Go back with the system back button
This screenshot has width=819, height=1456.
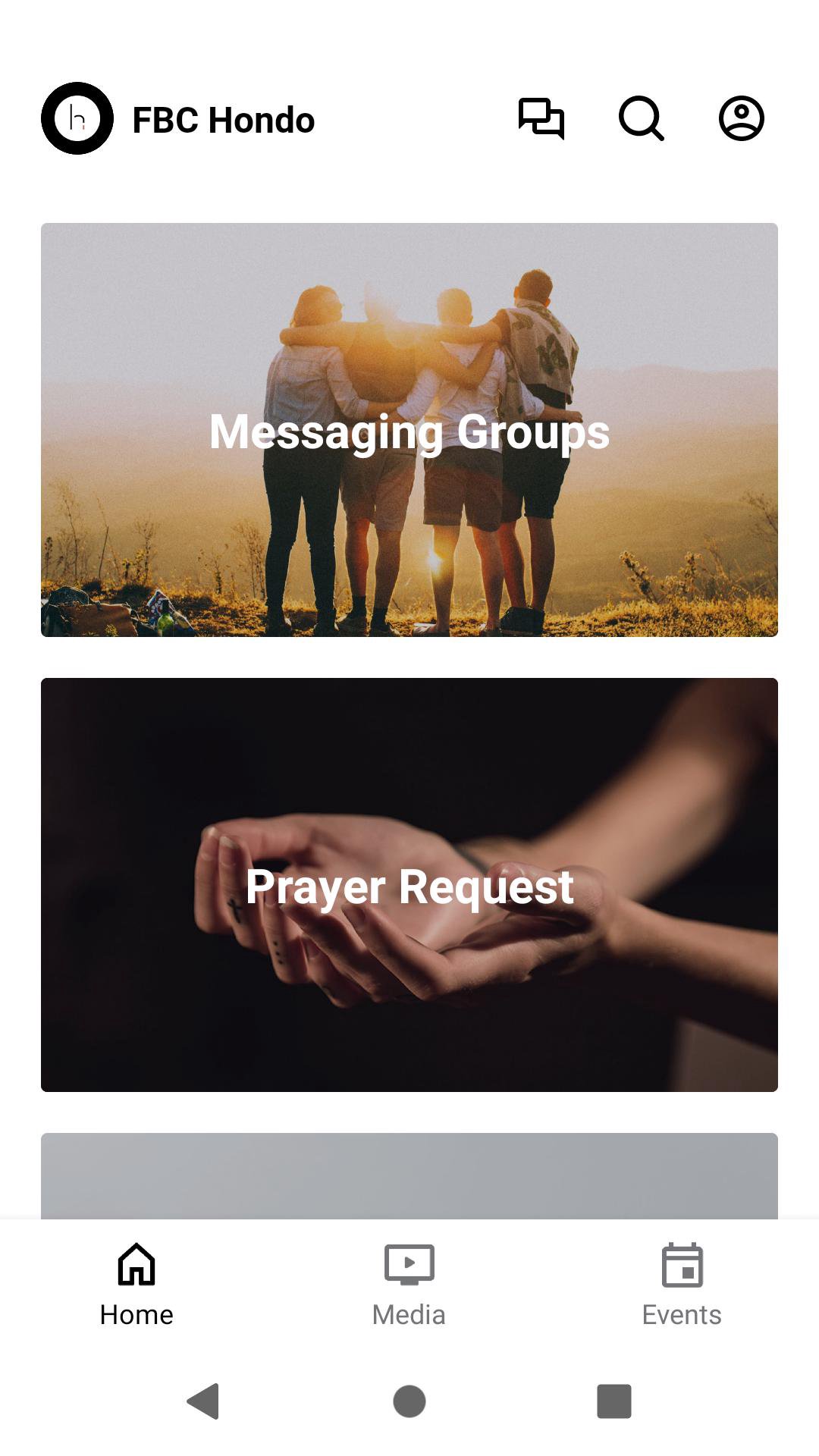(203, 1401)
